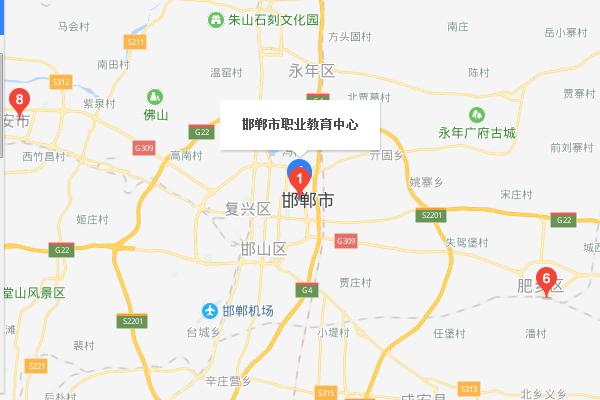Open the 邯郸市职业教育中心 info popup
Viewport: 600px width, 400px height.
coord(299,125)
